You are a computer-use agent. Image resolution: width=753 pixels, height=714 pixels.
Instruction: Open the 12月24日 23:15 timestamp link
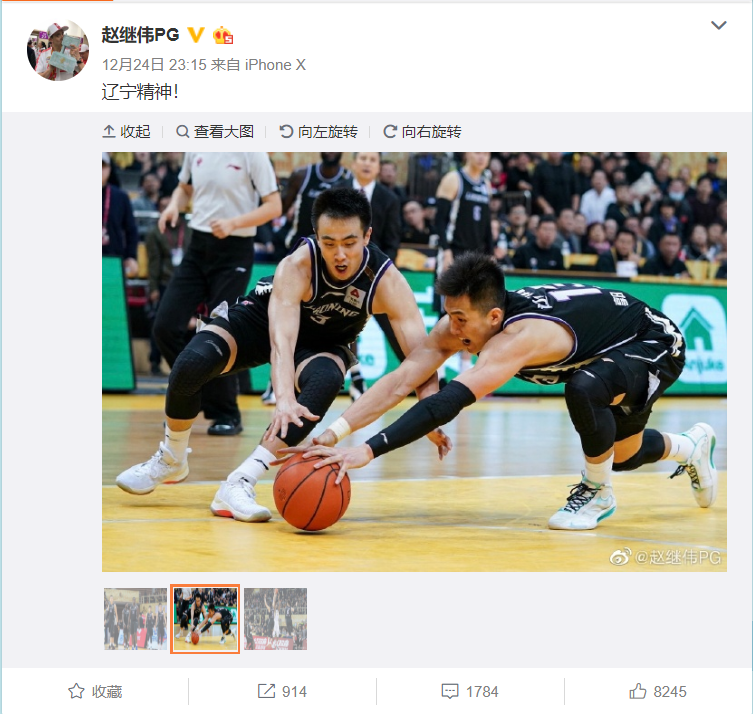(x=153, y=65)
